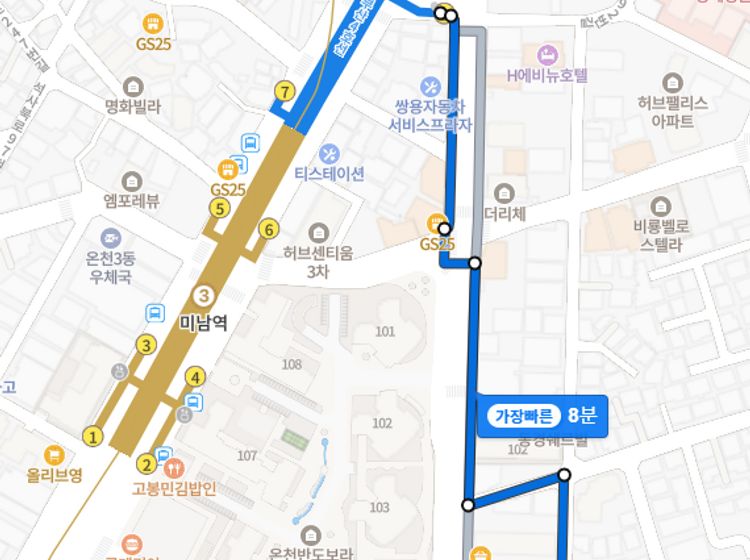Open the 티스테이션 place marker
This screenshot has width=750, height=560.
pos(329,154)
